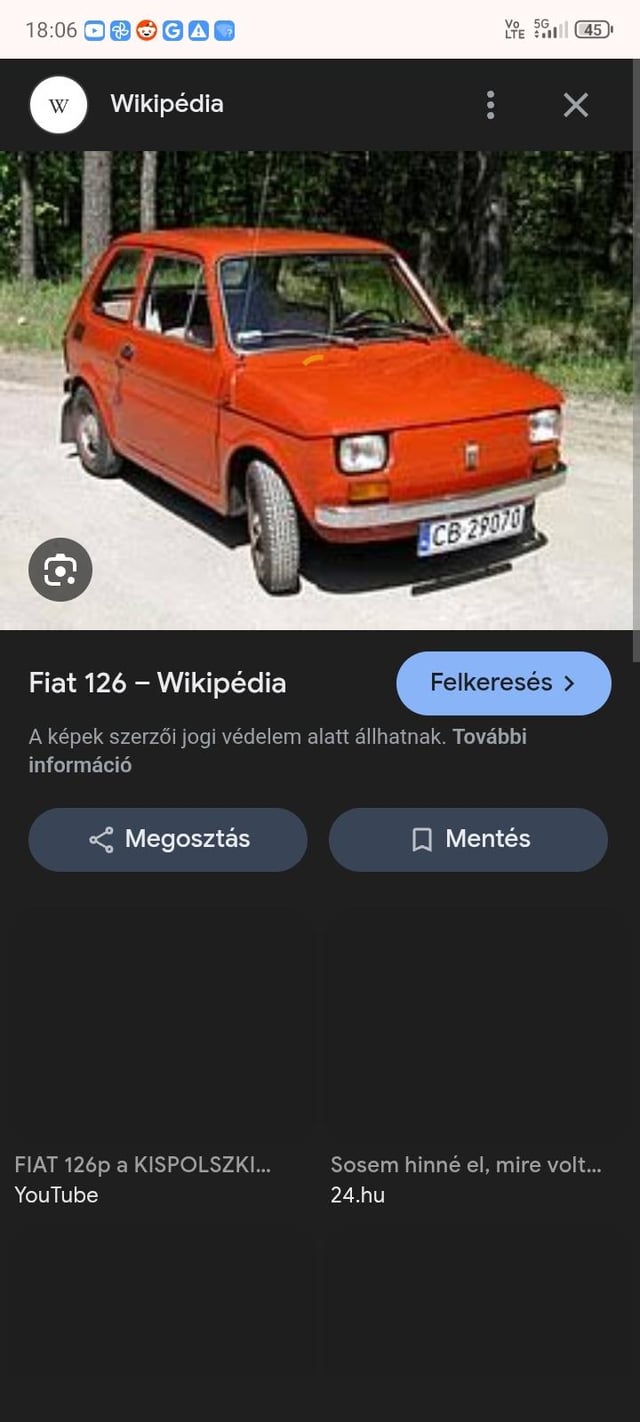The height and width of the screenshot is (1422, 640).
Task: Open the További információ link
Action: coord(80,765)
